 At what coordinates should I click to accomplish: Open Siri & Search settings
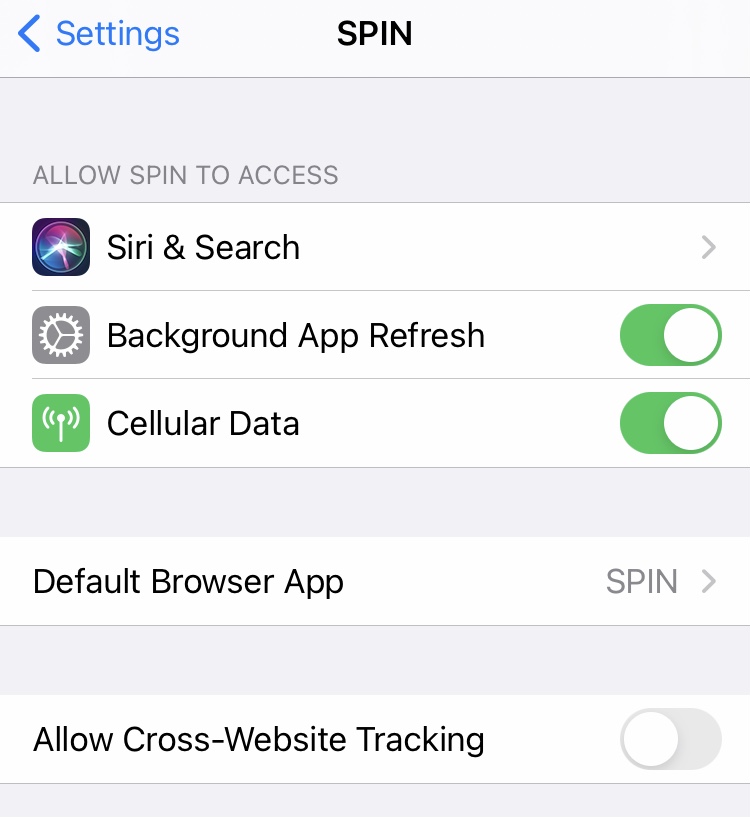click(374, 247)
